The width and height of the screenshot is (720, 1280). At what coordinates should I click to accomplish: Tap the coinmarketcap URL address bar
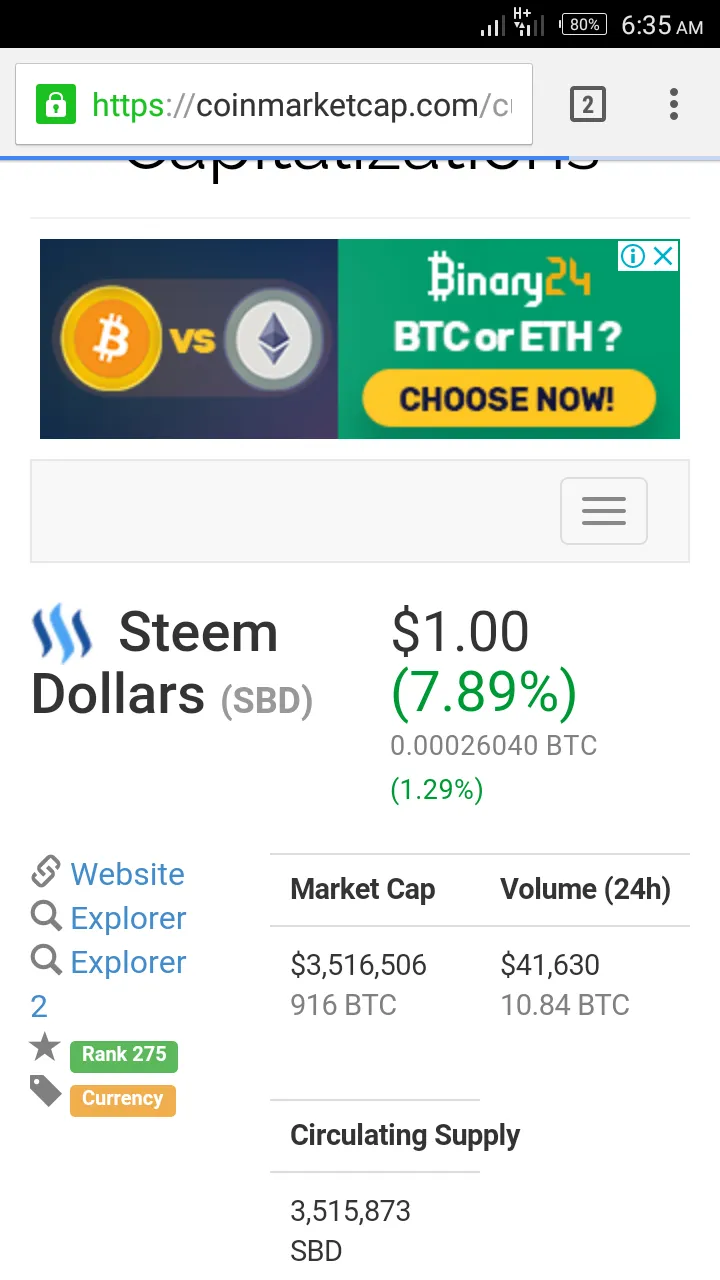pyautogui.click(x=274, y=105)
